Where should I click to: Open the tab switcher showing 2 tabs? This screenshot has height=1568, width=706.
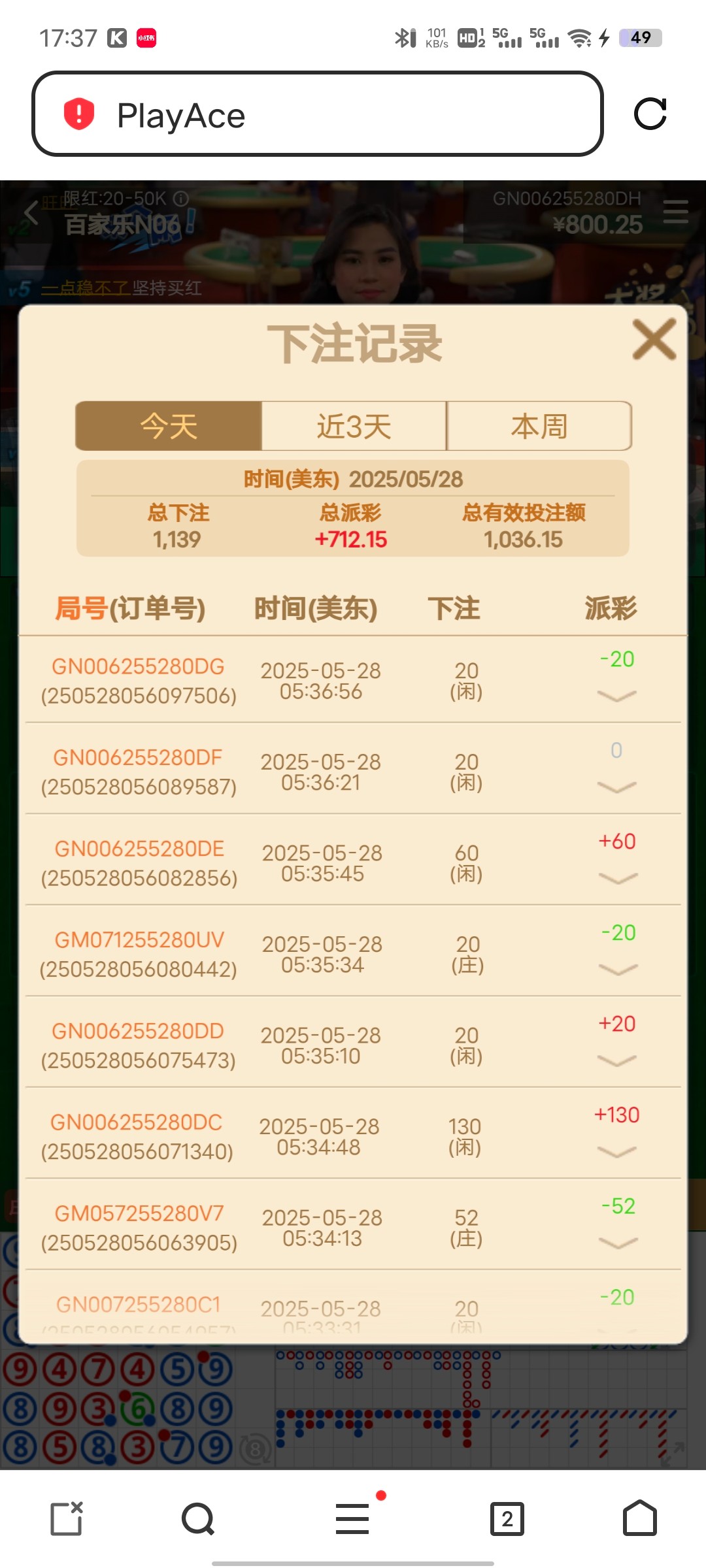[507, 1518]
